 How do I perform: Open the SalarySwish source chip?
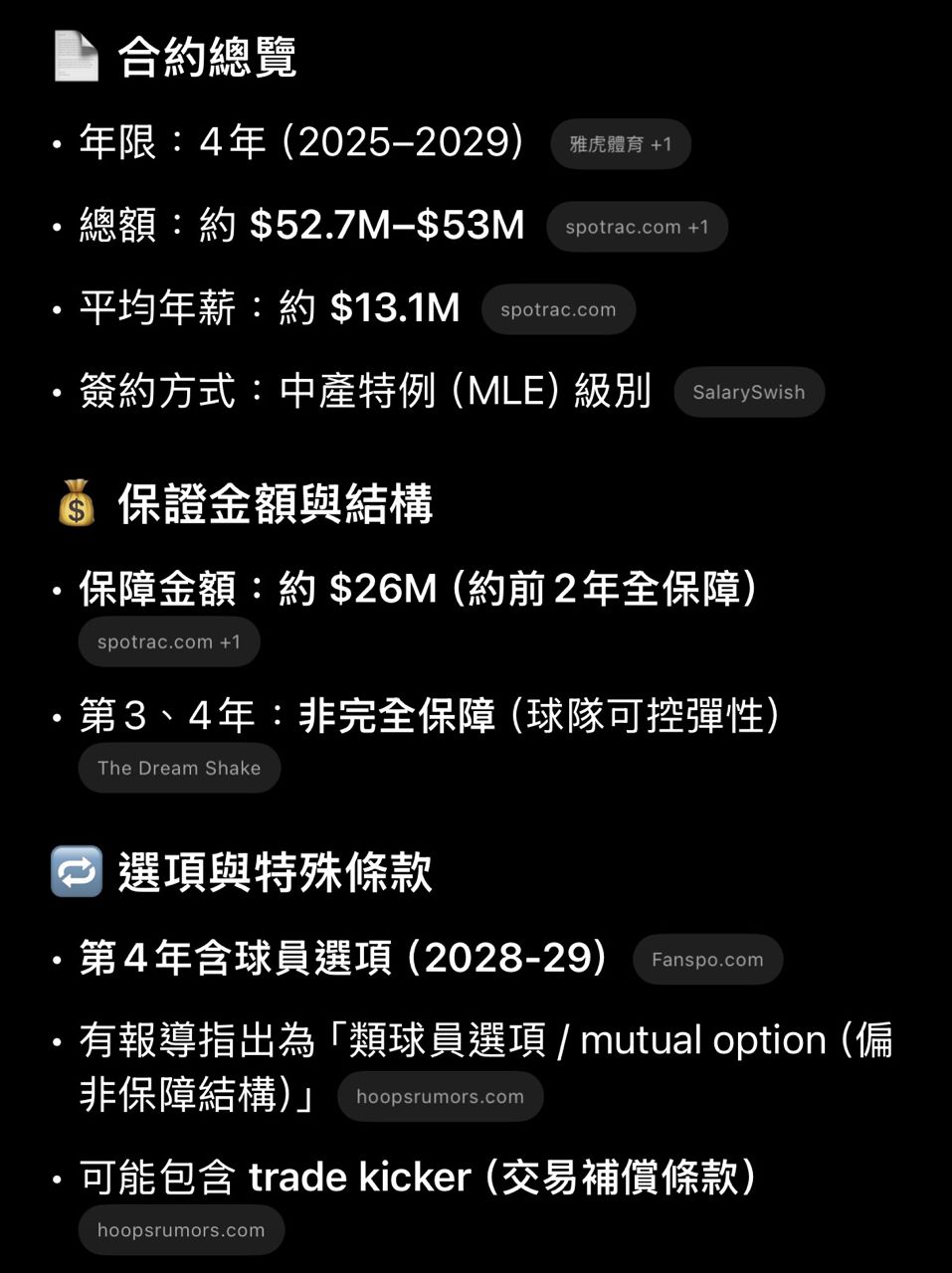(749, 392)
